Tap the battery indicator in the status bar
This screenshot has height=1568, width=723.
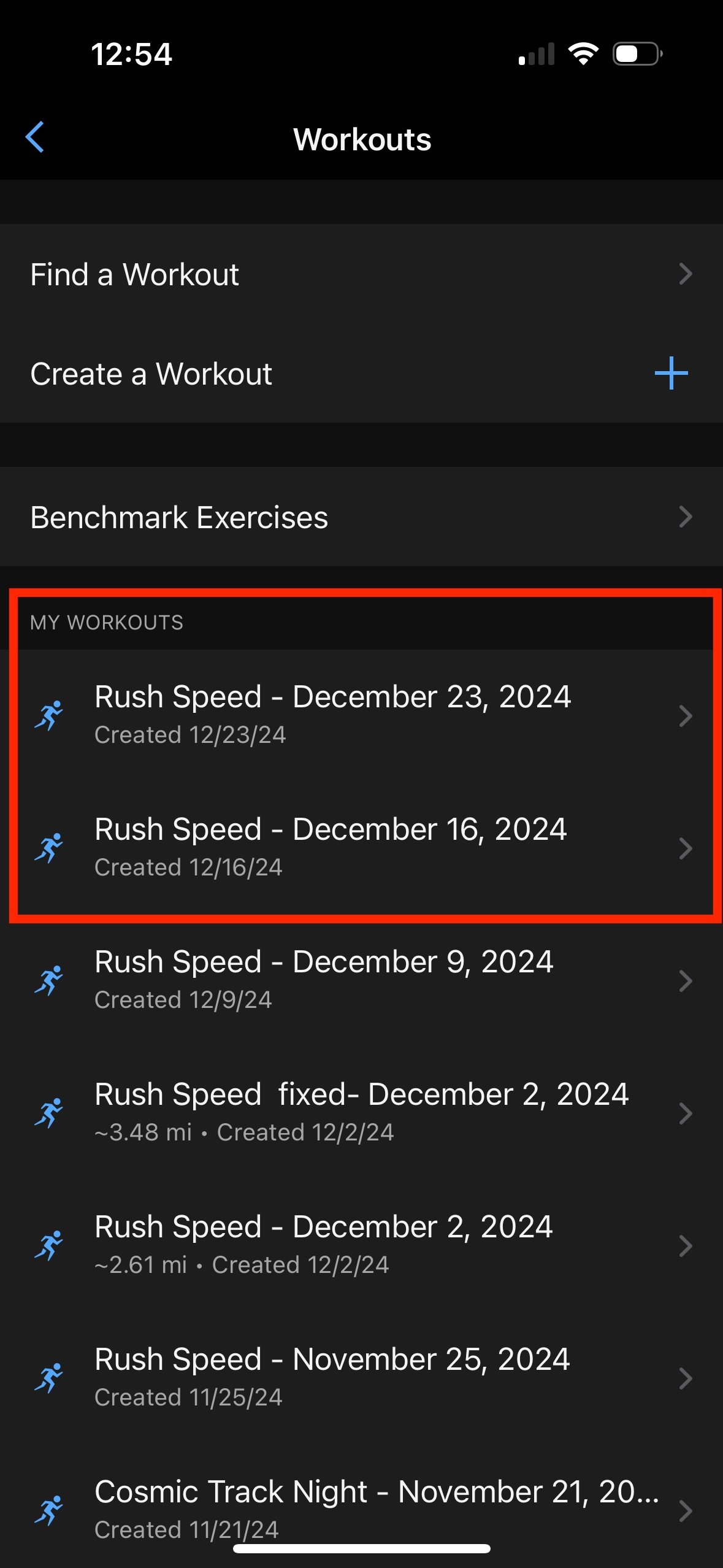click(635, 54)
